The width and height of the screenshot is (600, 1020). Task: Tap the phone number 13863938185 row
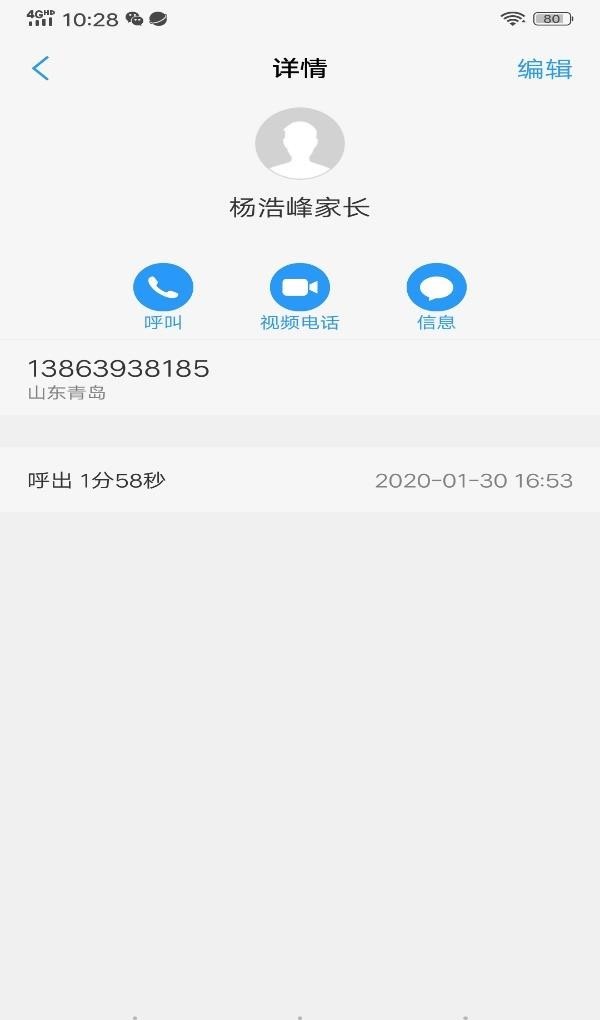300,378
